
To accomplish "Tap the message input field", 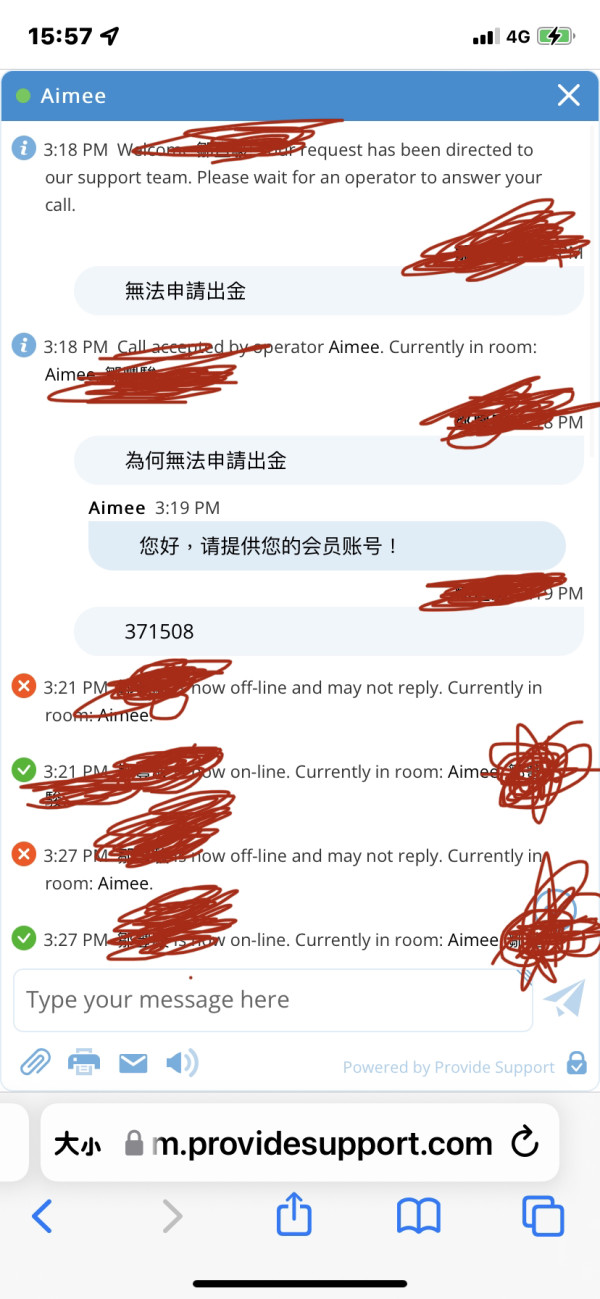I will [273, 1000].
